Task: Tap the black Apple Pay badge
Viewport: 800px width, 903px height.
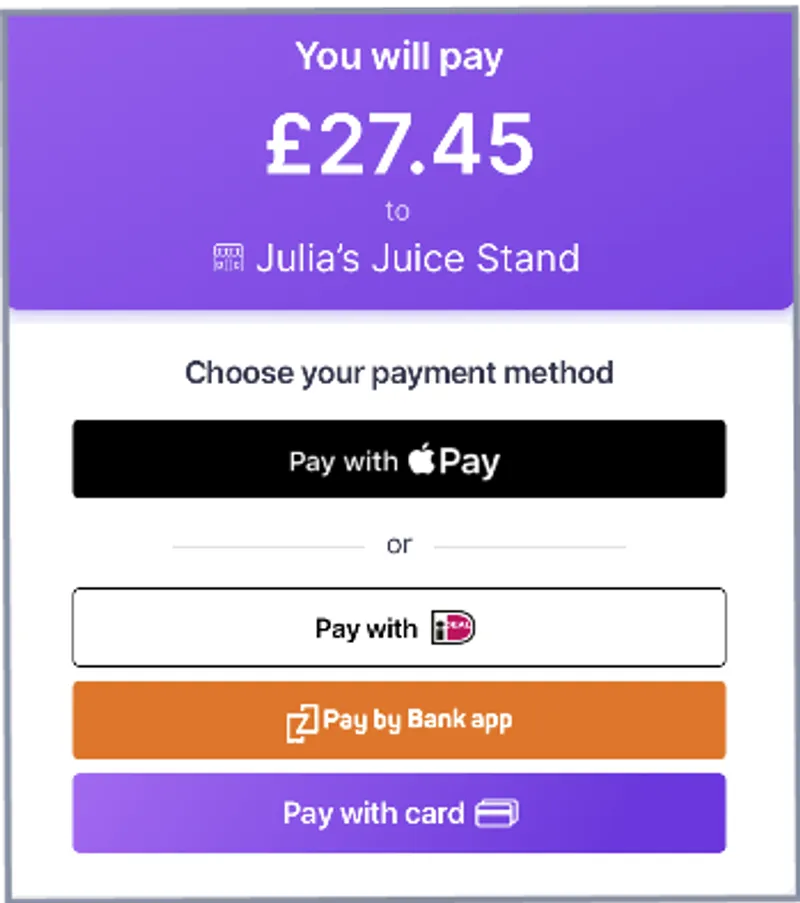Action: pyautogui.click(x=400, y=459)
